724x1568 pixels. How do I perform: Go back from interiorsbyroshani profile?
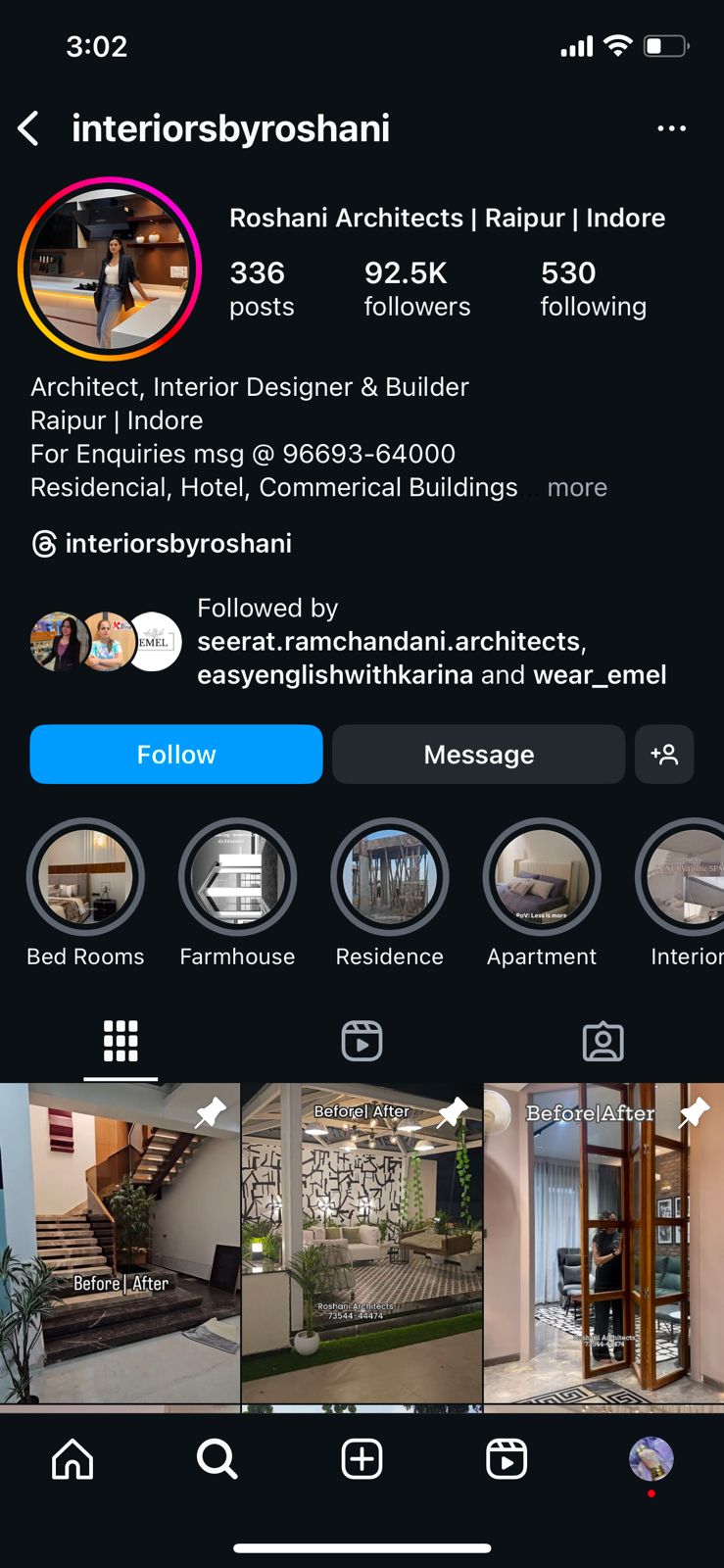29,128
